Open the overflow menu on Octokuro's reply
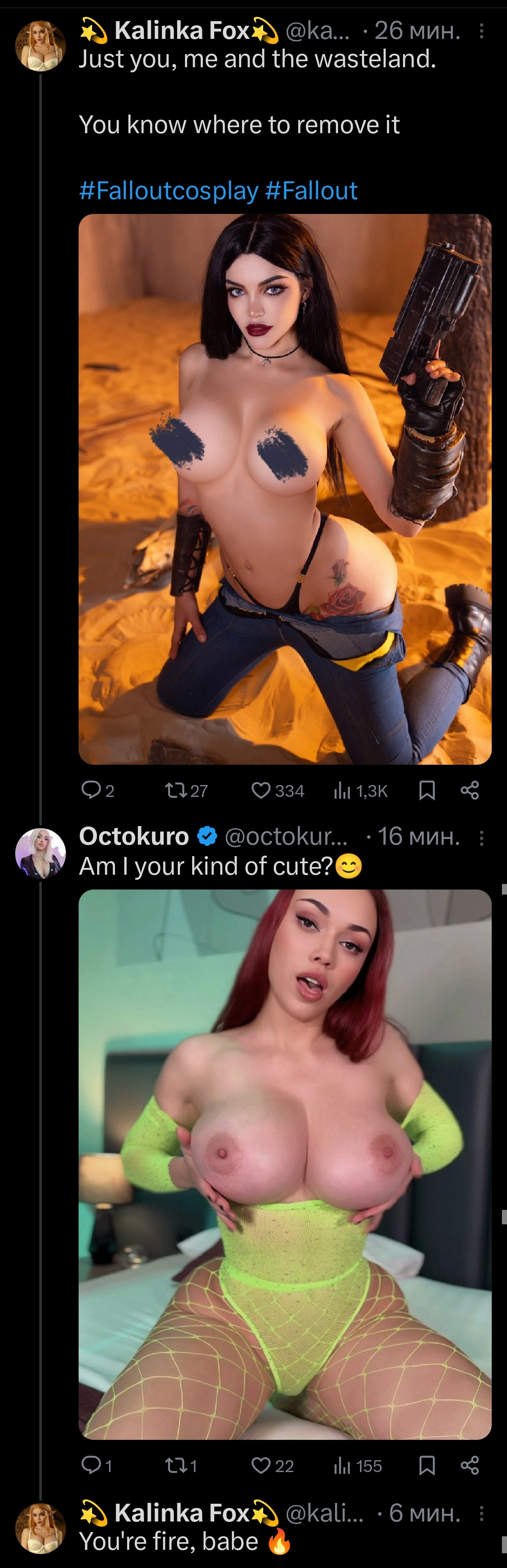Image resolution: width=507 pixels, height=1568 pixels. (481, 838)
